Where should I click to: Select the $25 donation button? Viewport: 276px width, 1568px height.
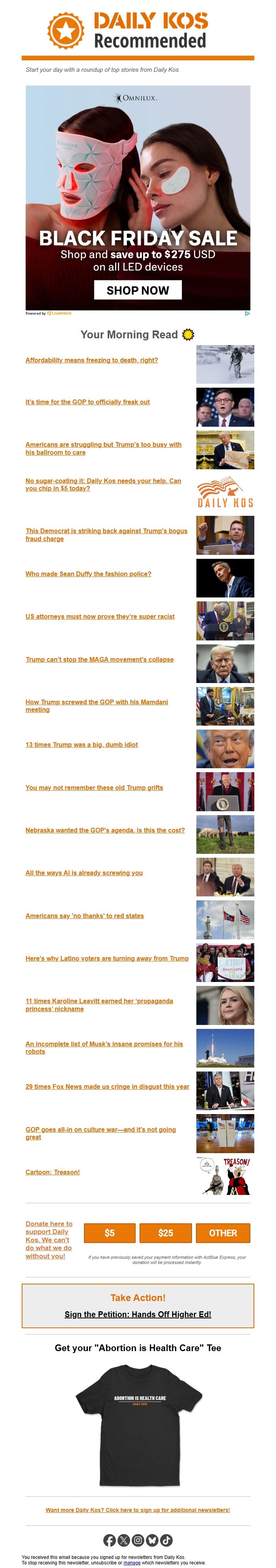pos(165,1233)
